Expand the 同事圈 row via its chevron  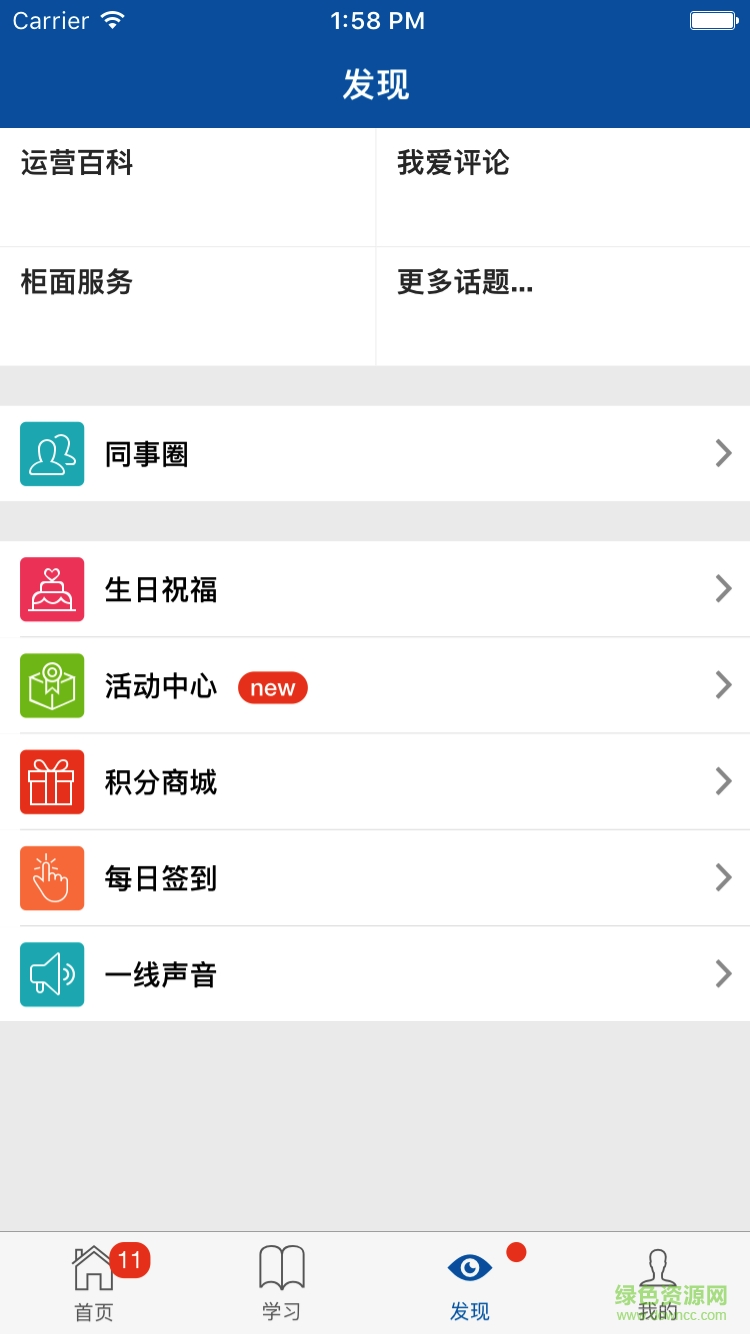[x=723, y=453]
